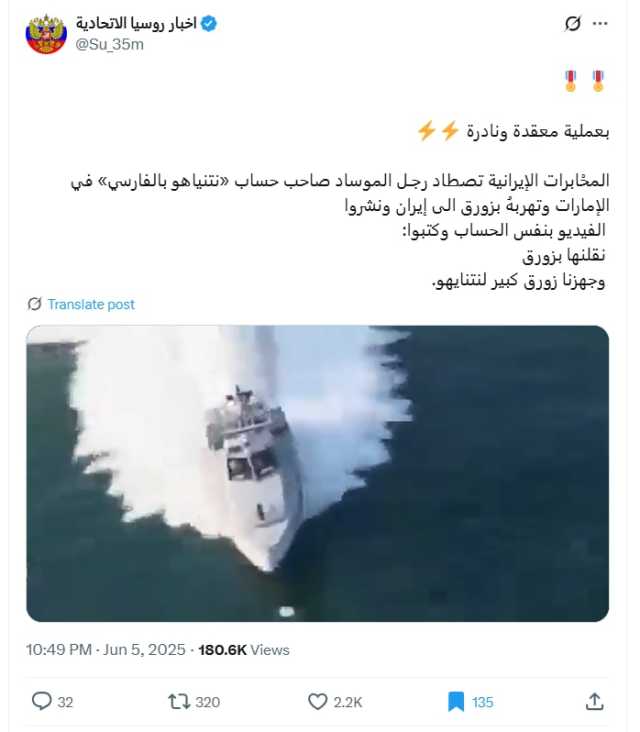Reply to the post via the comment icon
Screen dimensions: 640x732
(x=42, y=702)
